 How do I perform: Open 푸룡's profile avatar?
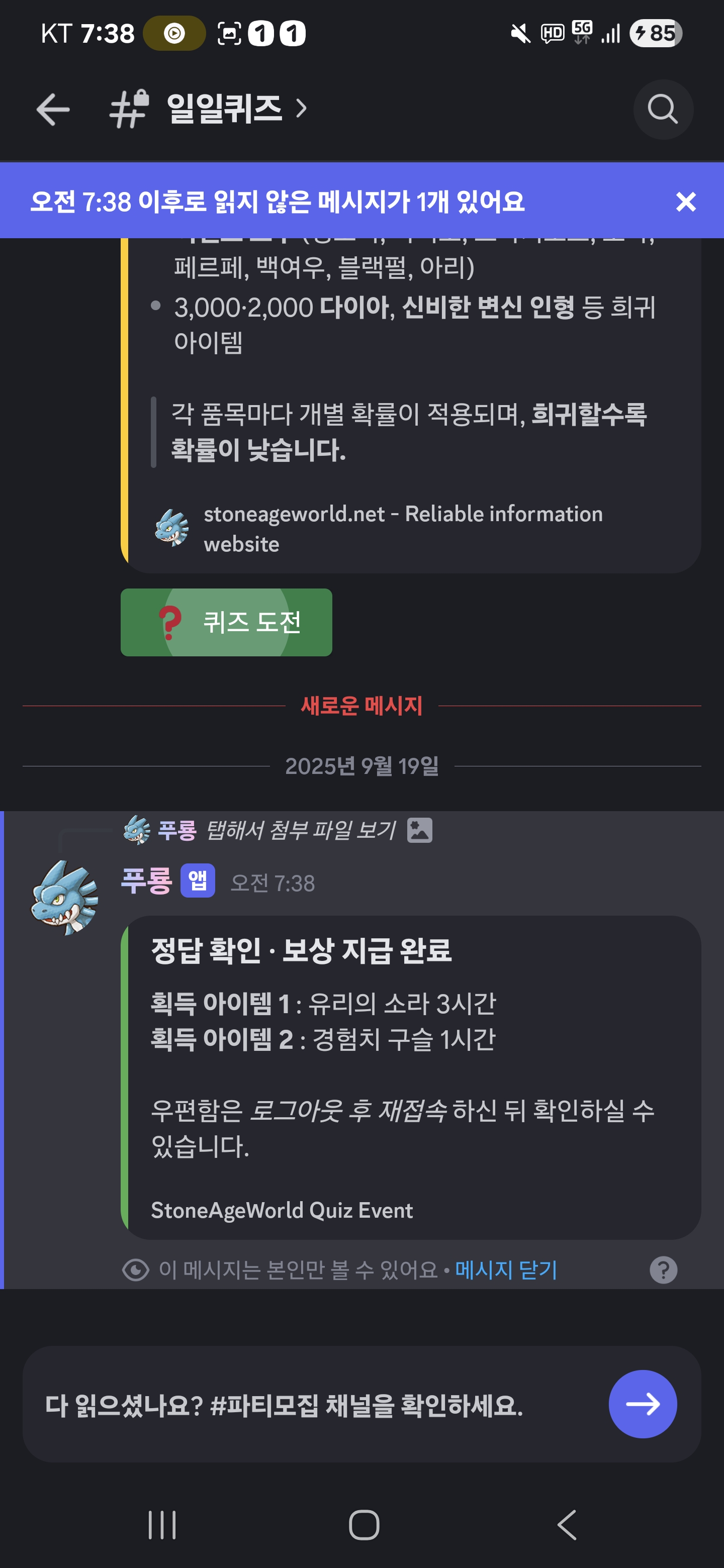(65, 897)
